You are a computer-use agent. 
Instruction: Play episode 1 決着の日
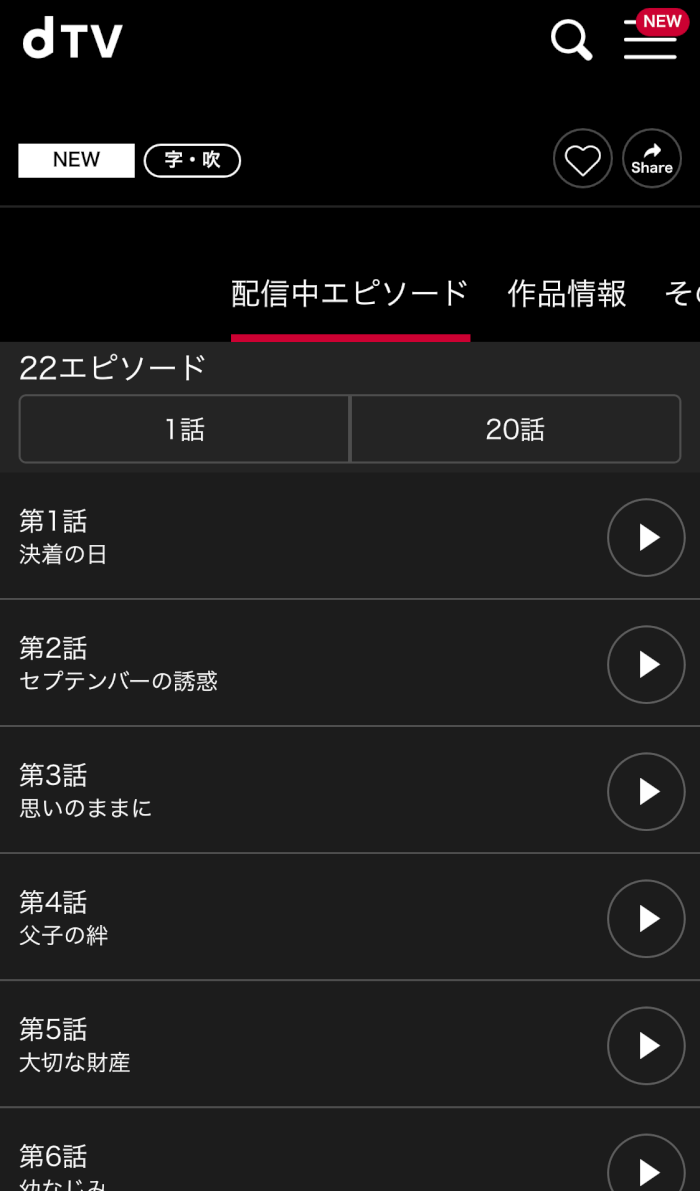click(x=646, y=537)
